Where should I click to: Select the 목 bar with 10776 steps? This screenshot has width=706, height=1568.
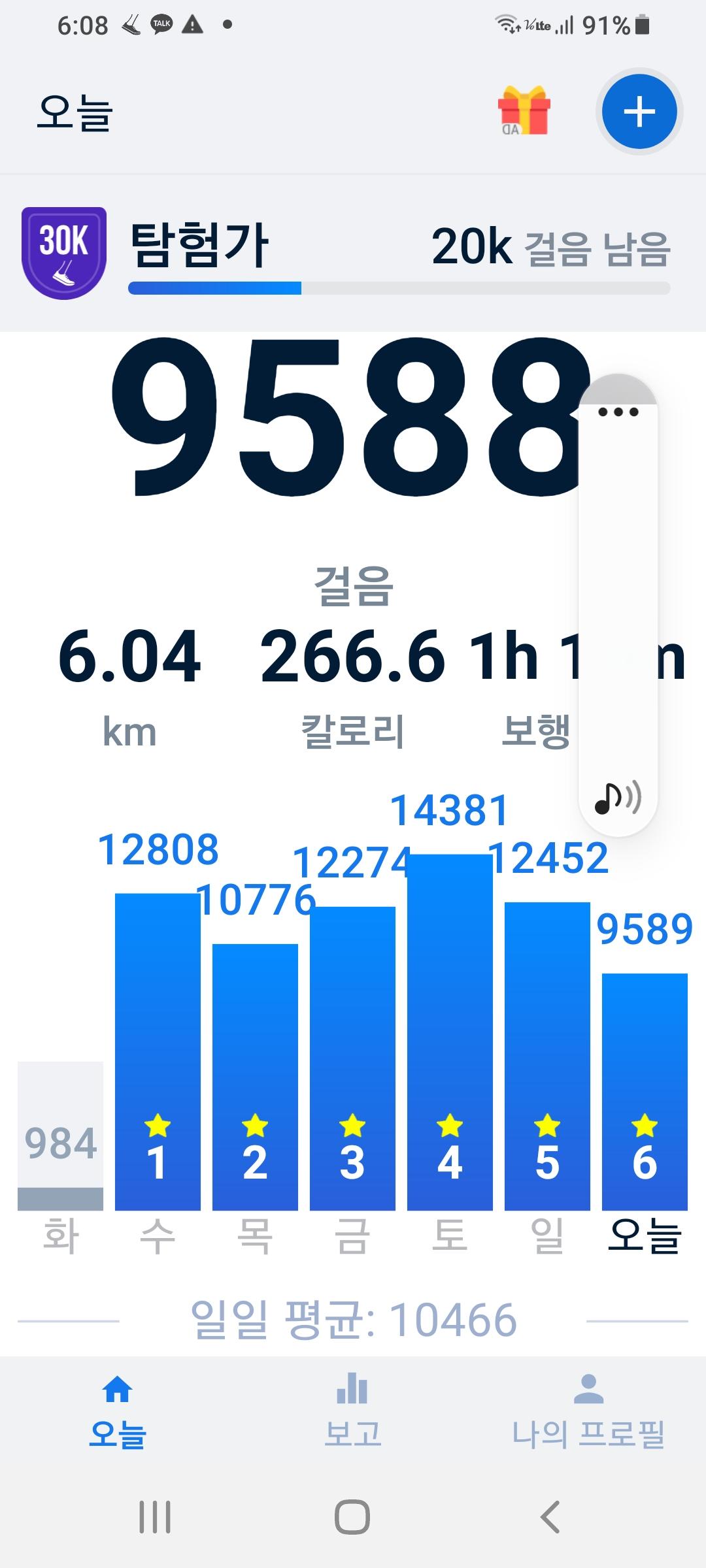click(255, 1078)
